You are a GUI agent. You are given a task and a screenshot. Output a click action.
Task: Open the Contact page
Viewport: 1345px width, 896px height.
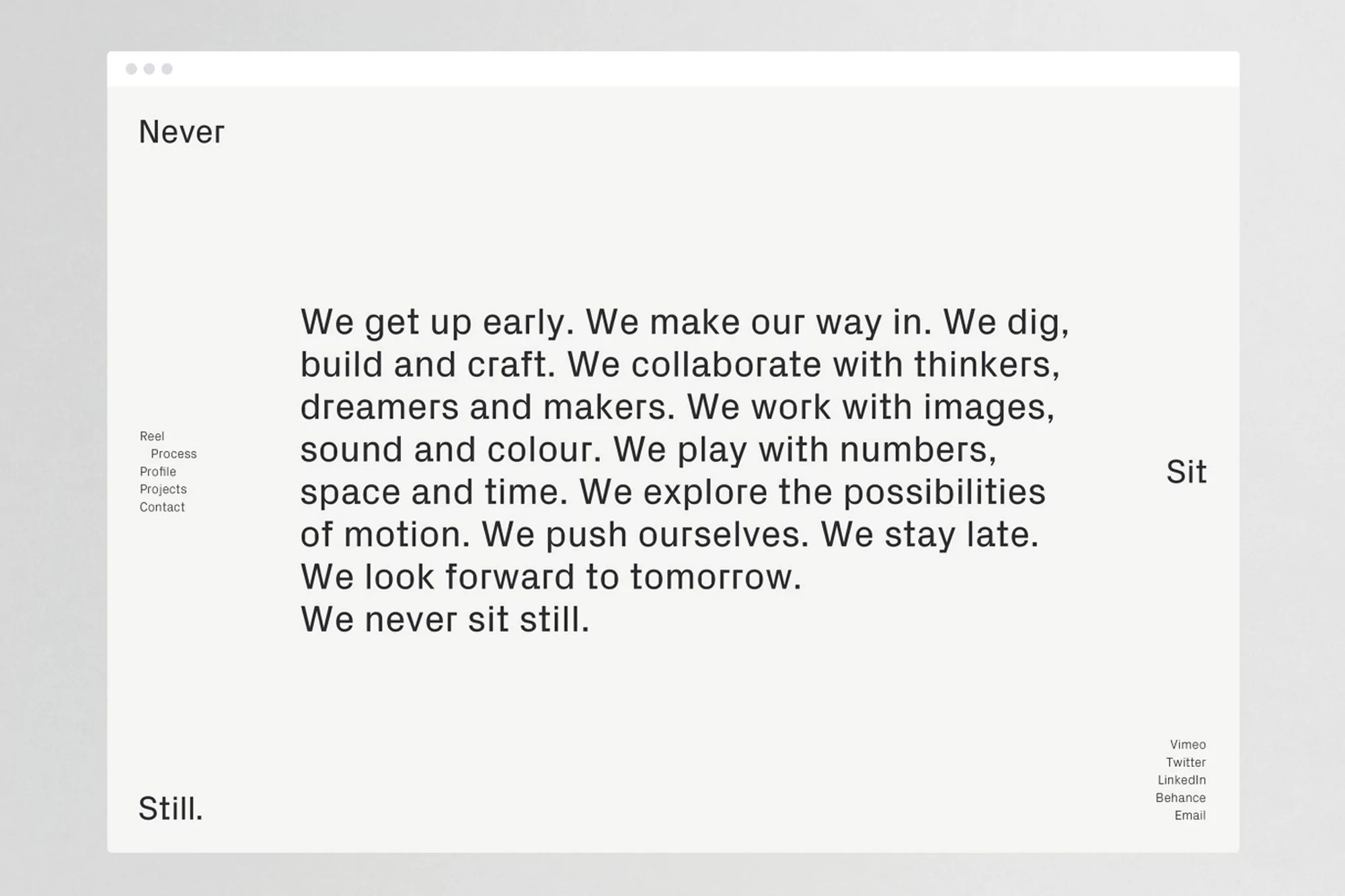point(162,507)
